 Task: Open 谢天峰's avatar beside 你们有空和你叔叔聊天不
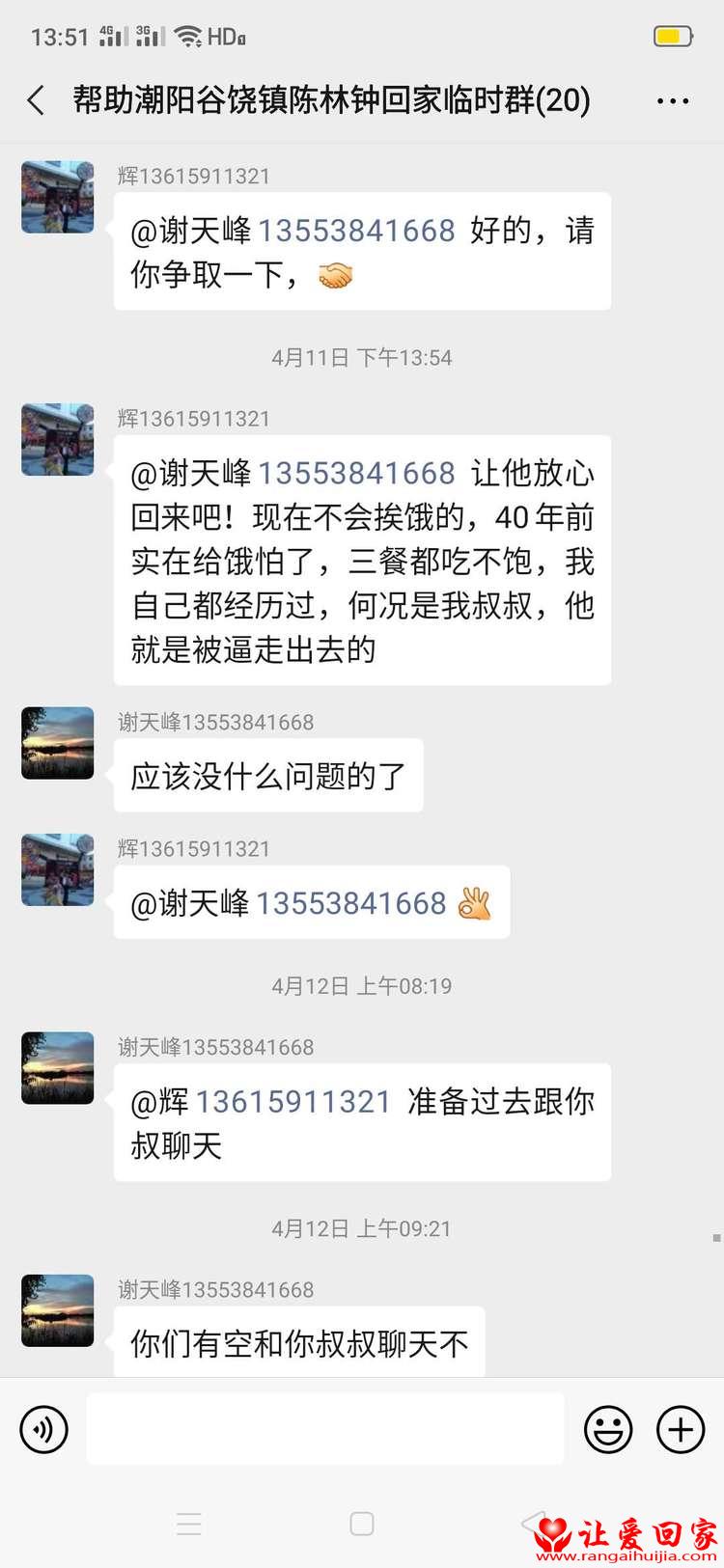58,1310
